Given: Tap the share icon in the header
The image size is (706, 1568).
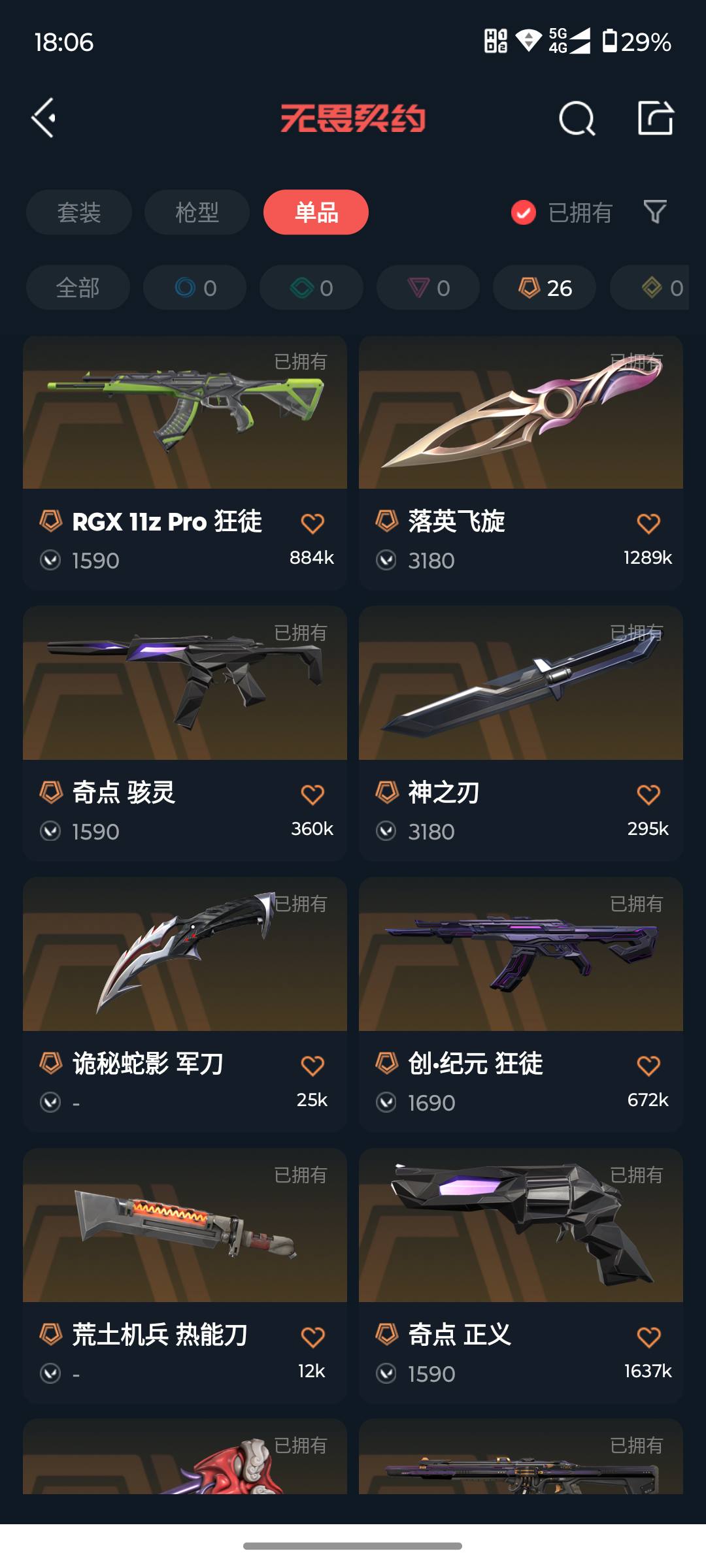Looking at the screenshot, I should point(655,118).
